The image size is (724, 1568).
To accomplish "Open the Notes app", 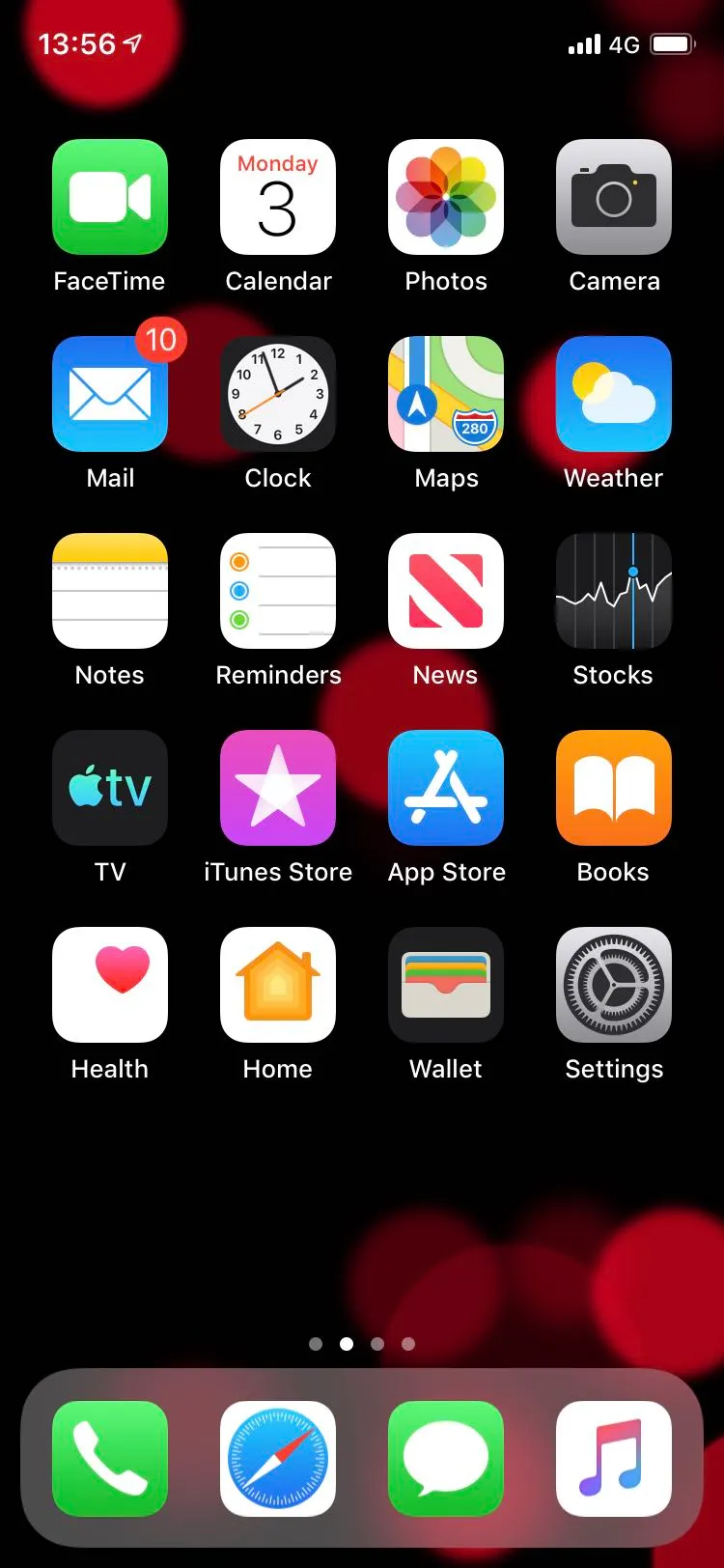I will (110, 590).
